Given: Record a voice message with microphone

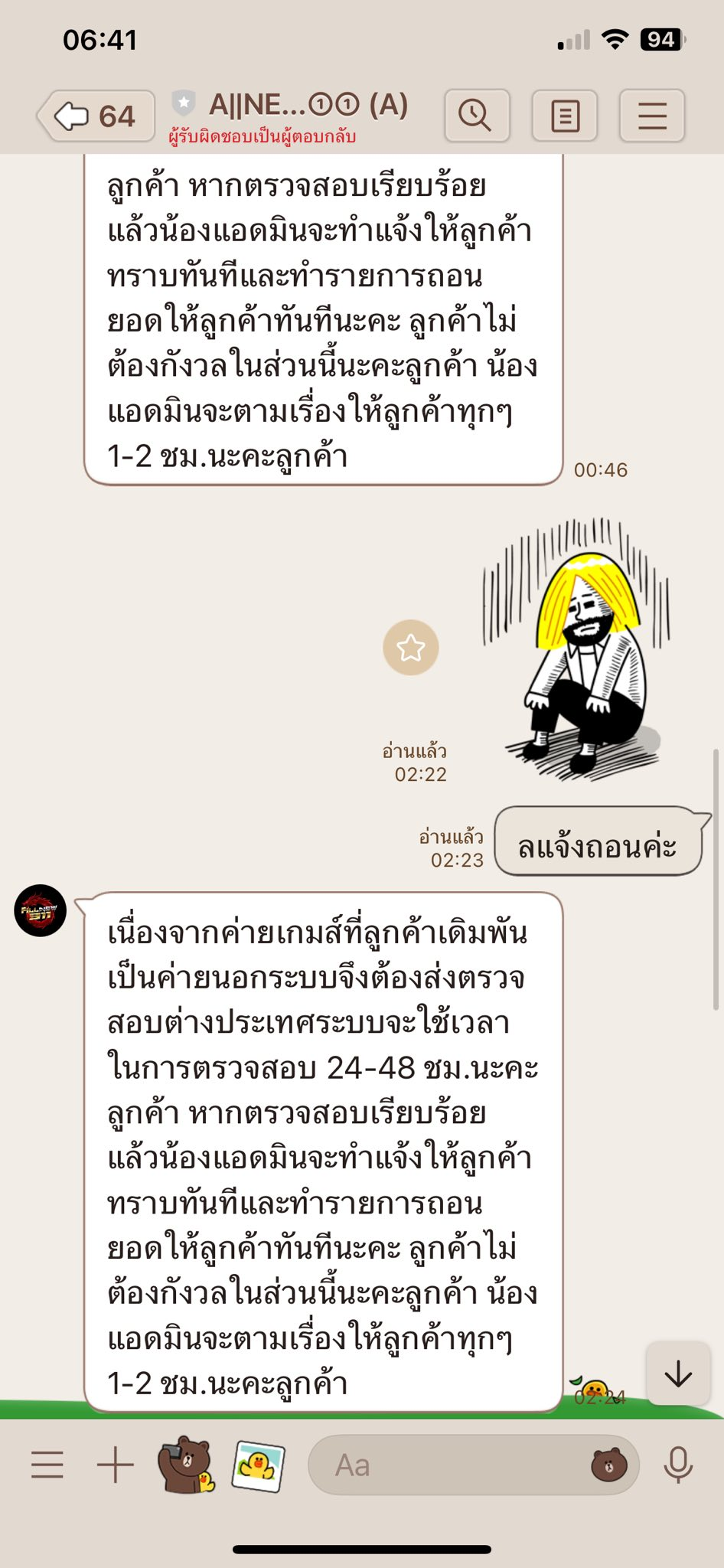Looking at the screenshot, I should (x=678, y=1465).
